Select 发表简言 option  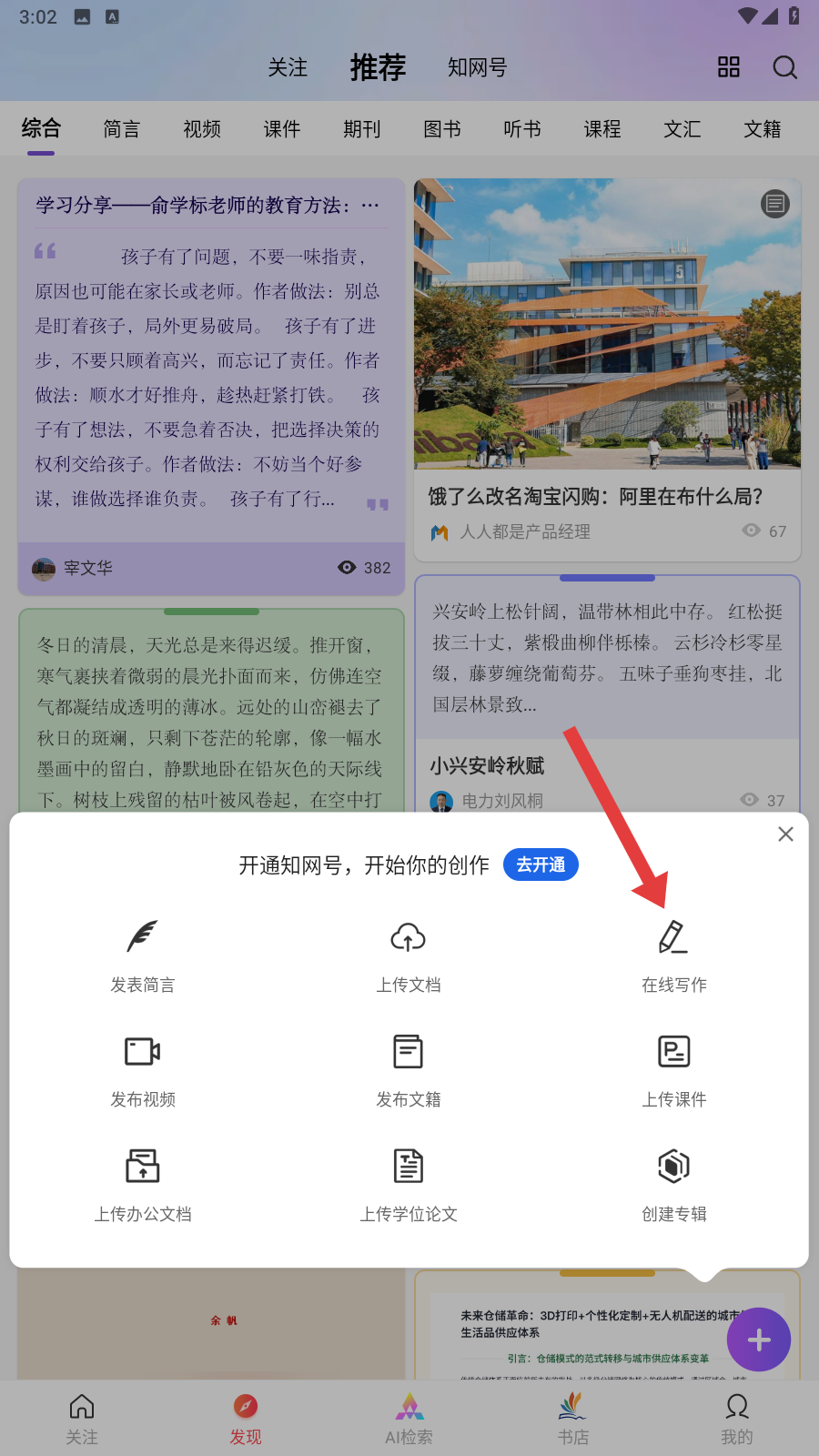pyautogui.click(x=143, y=955)
